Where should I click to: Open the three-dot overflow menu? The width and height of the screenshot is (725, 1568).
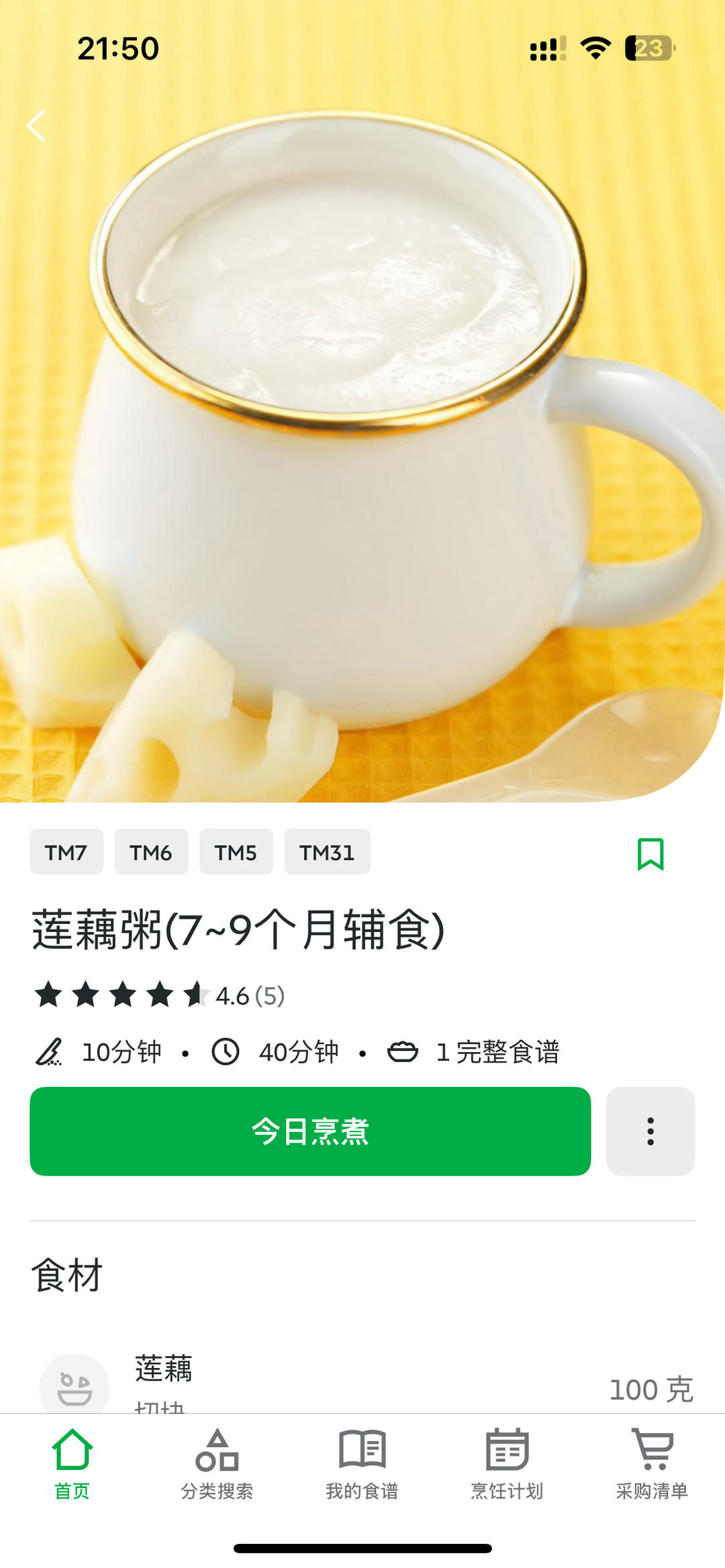[x=649, y=1130]
